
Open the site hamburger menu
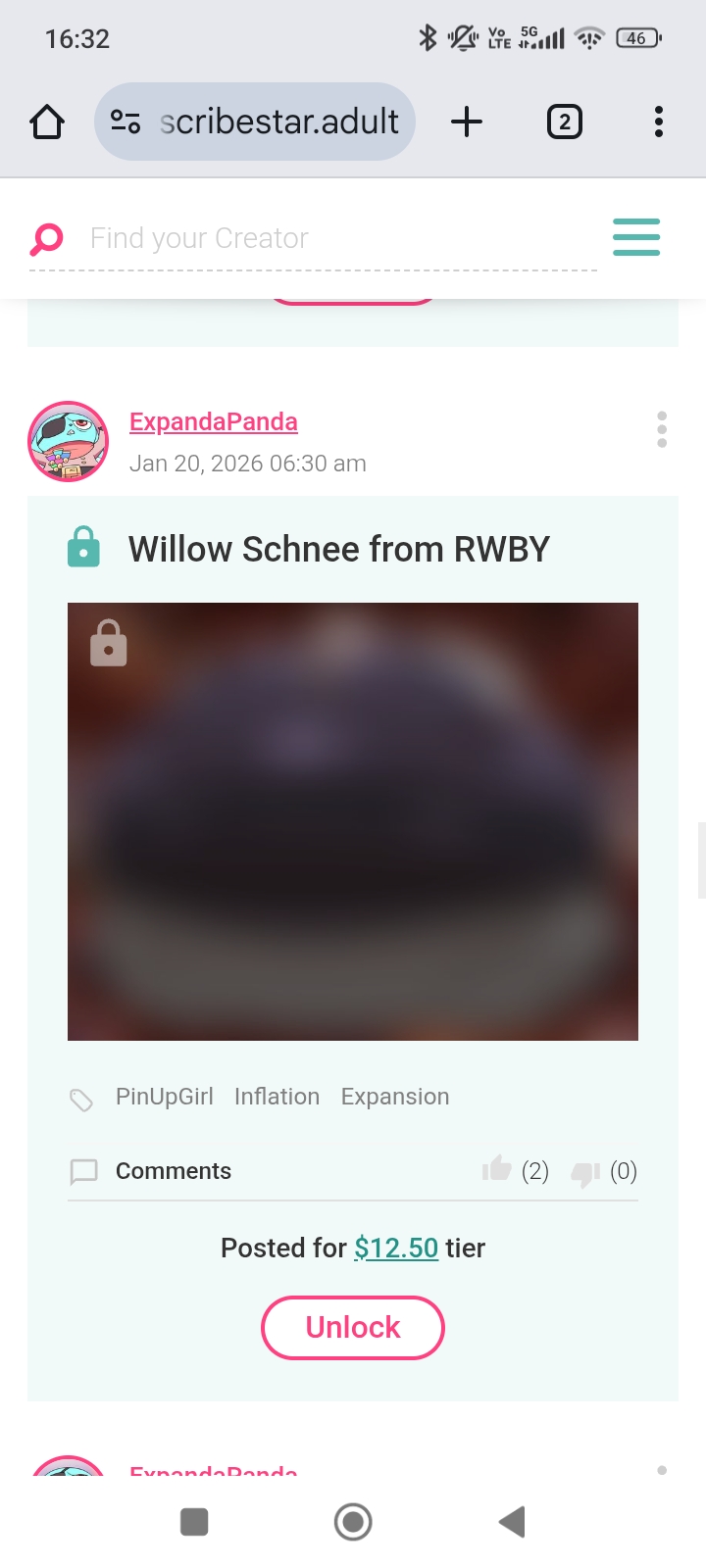[x=635, y=237]
